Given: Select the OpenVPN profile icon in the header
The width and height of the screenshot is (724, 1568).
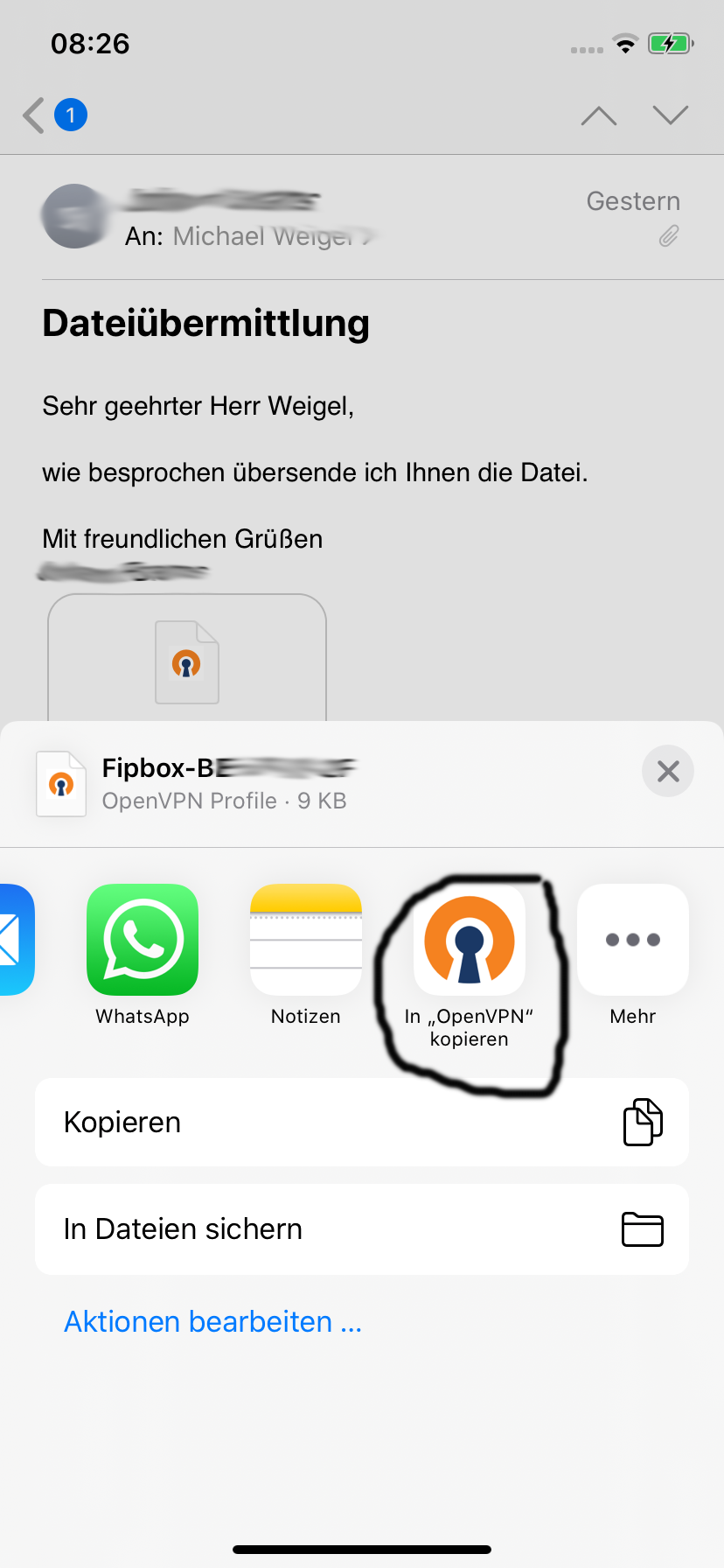Looking at the screenshot, I should coord(60,783).
